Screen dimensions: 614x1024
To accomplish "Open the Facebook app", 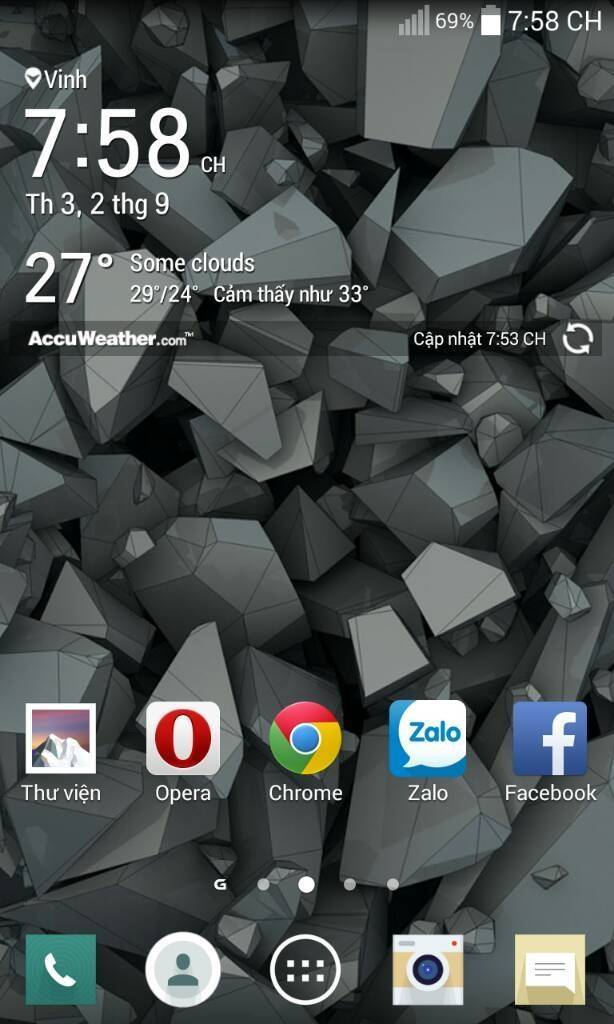I will tap(550, 739).
